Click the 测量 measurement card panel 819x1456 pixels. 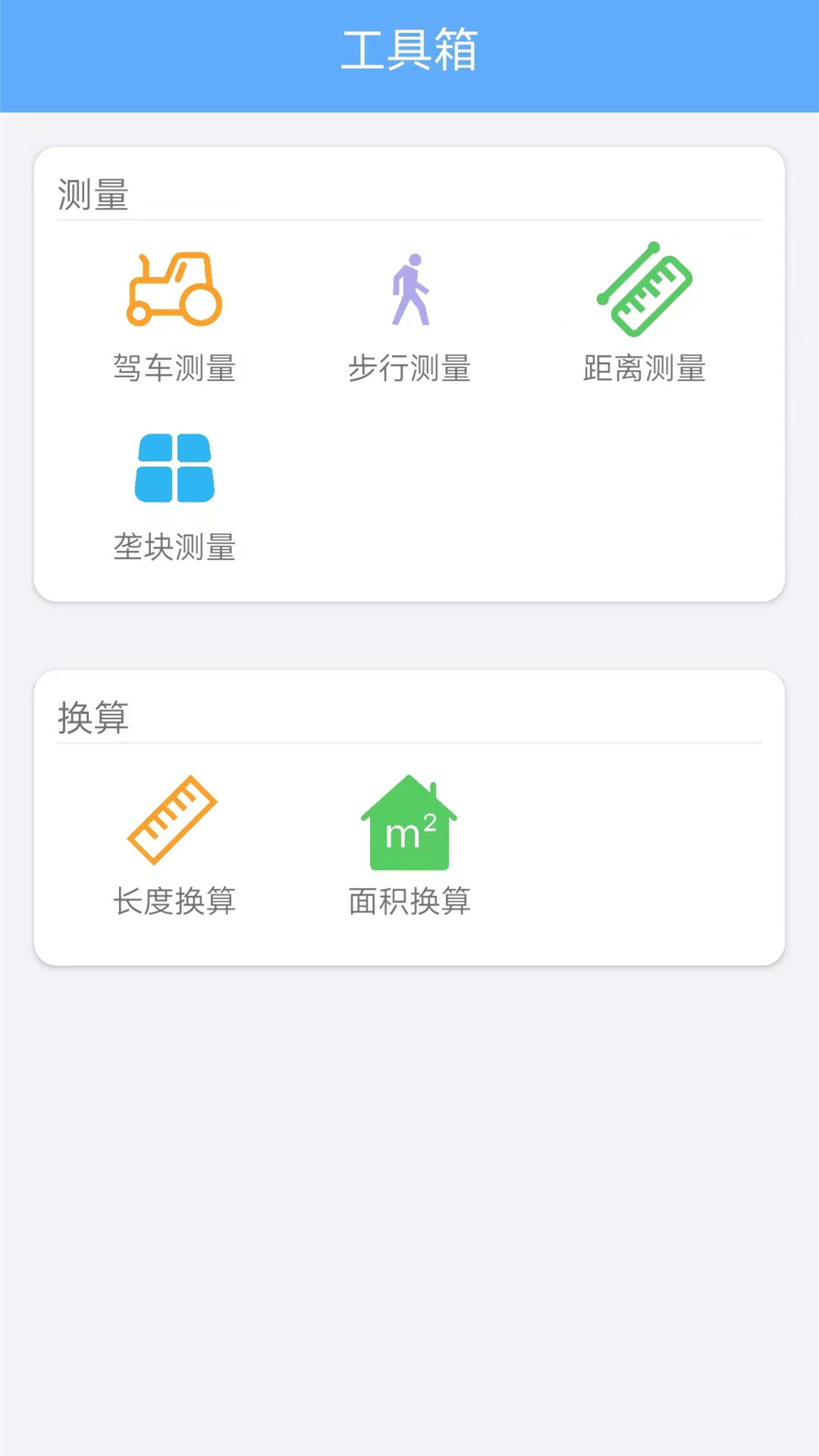409,373
